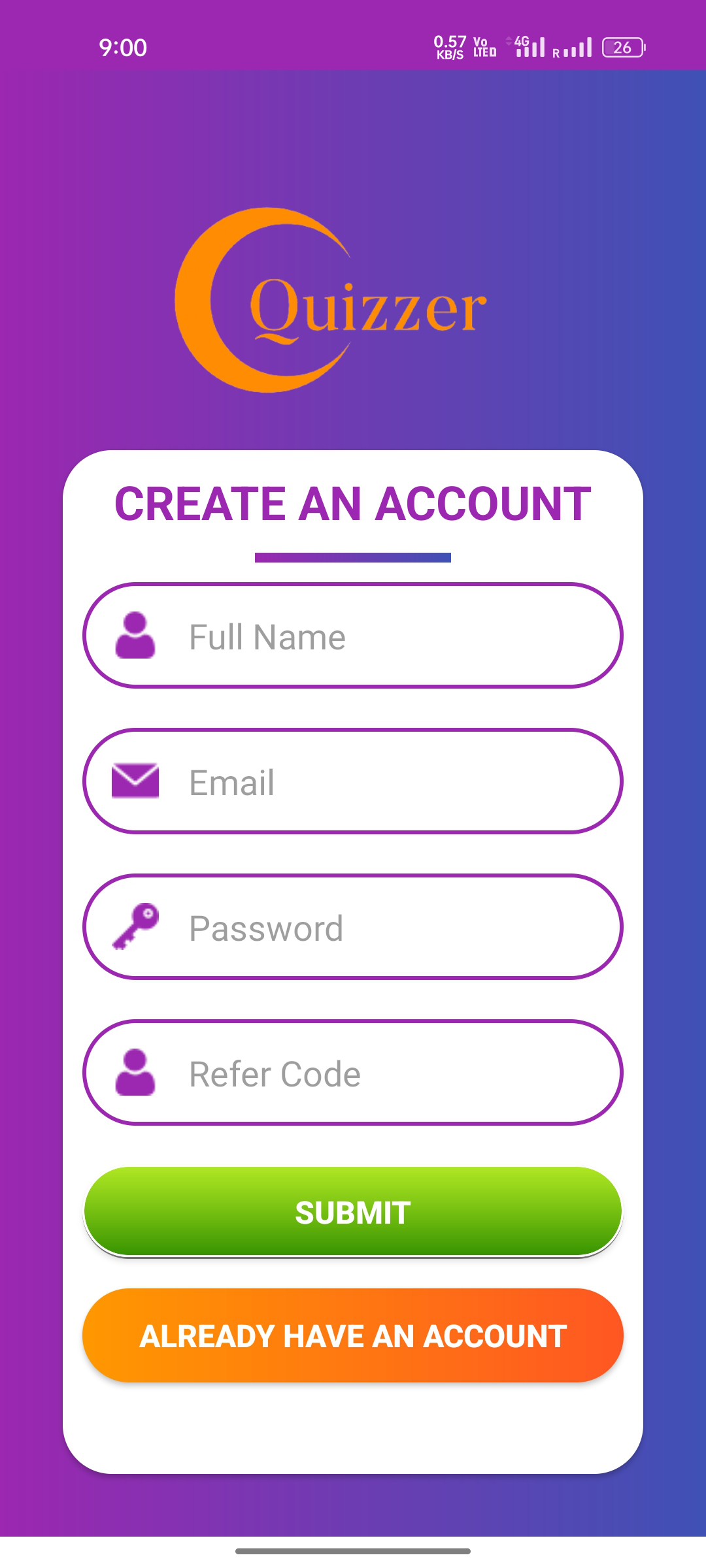Click the key icon in Password field
This screenshot has height=1568, width=706.
point(135,928)
